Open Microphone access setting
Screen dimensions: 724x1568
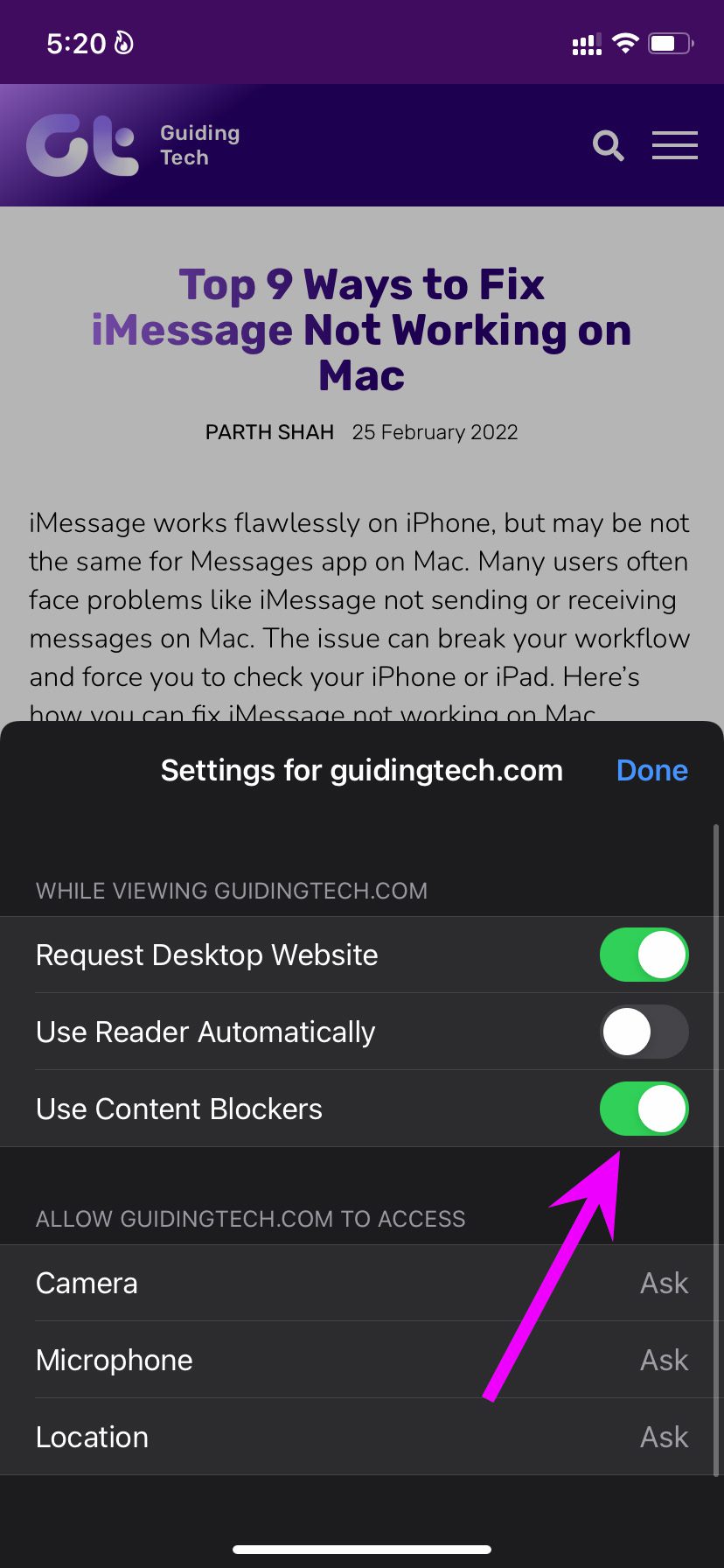(x=362, y=1360)
